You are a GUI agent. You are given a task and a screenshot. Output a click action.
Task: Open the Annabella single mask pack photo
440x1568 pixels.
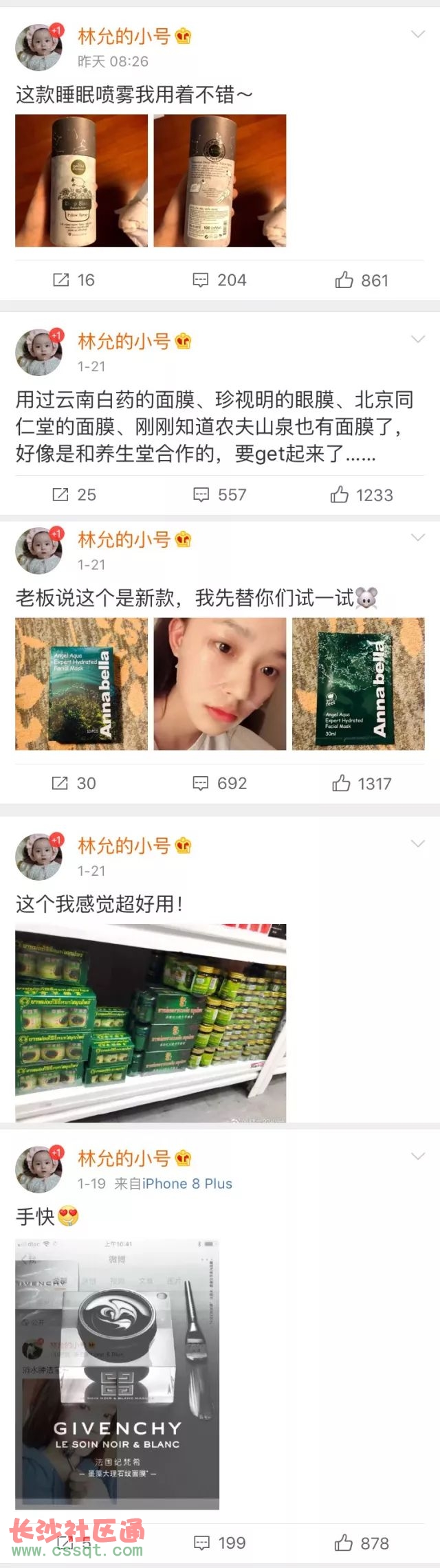pyautogui.click(x=357, y=683)
